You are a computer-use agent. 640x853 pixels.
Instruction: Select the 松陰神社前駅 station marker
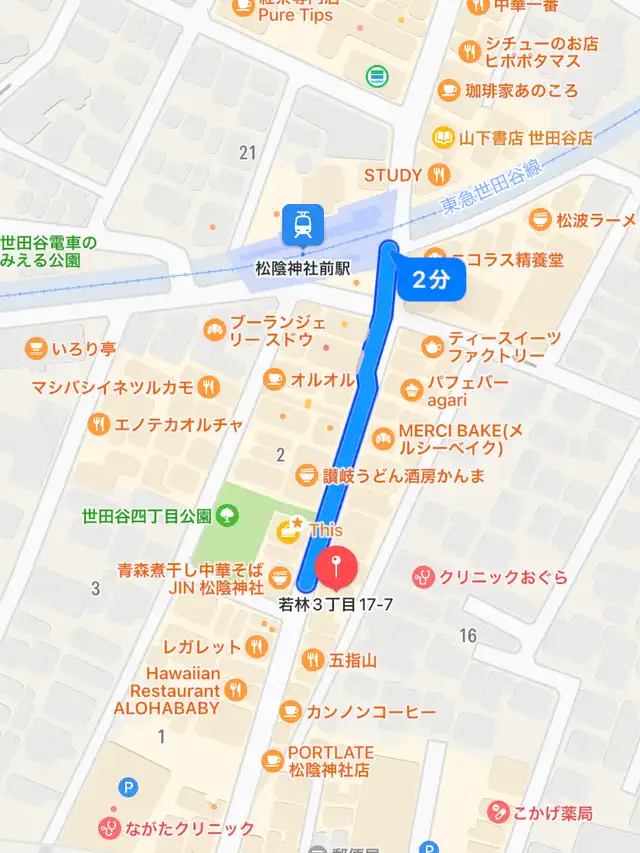point(303,224)
